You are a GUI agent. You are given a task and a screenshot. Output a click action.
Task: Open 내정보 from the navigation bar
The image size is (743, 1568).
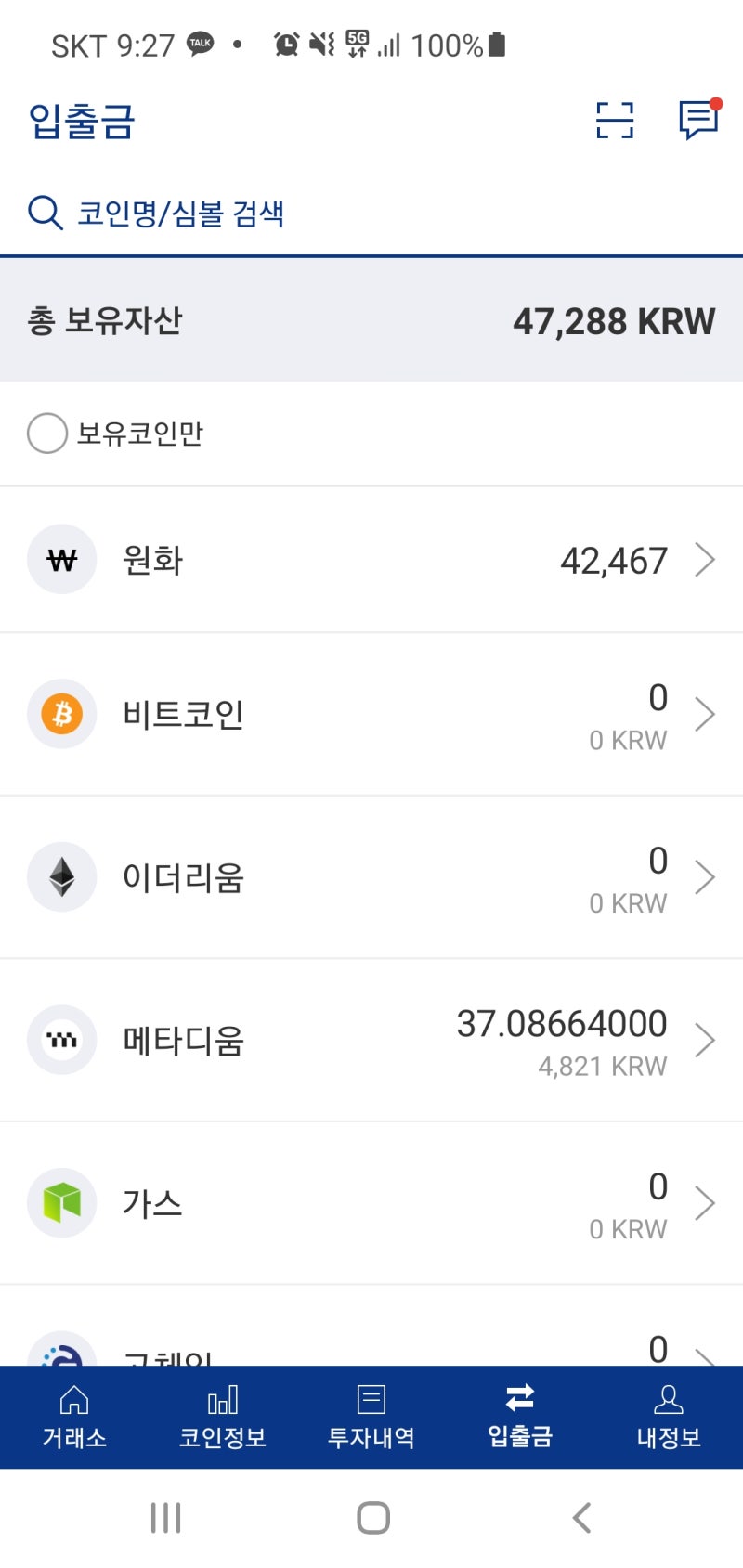(668, 1417)
